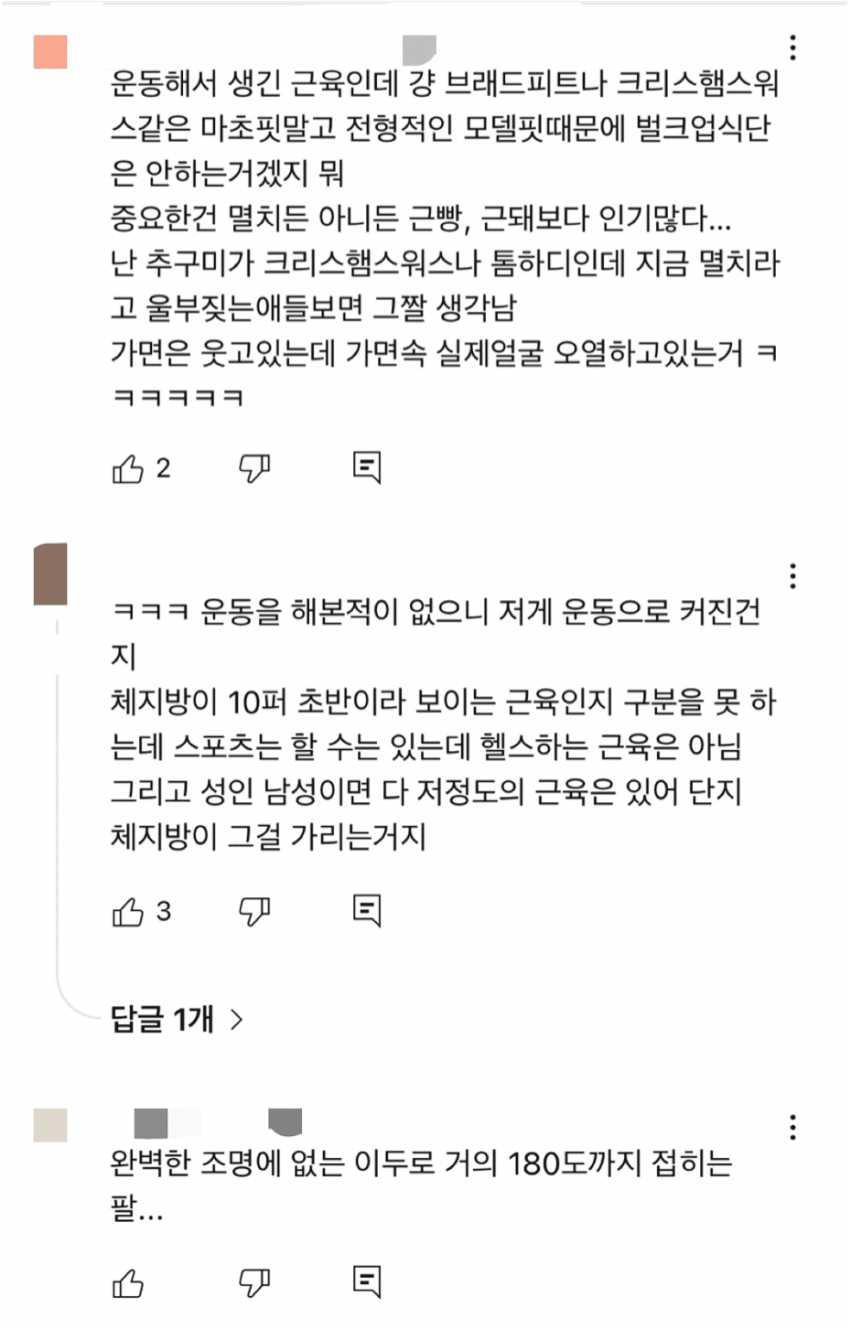Open the overflow menu on the 완벽한 조명에 comment
850x1329 pixels.
pos(792,1126)
